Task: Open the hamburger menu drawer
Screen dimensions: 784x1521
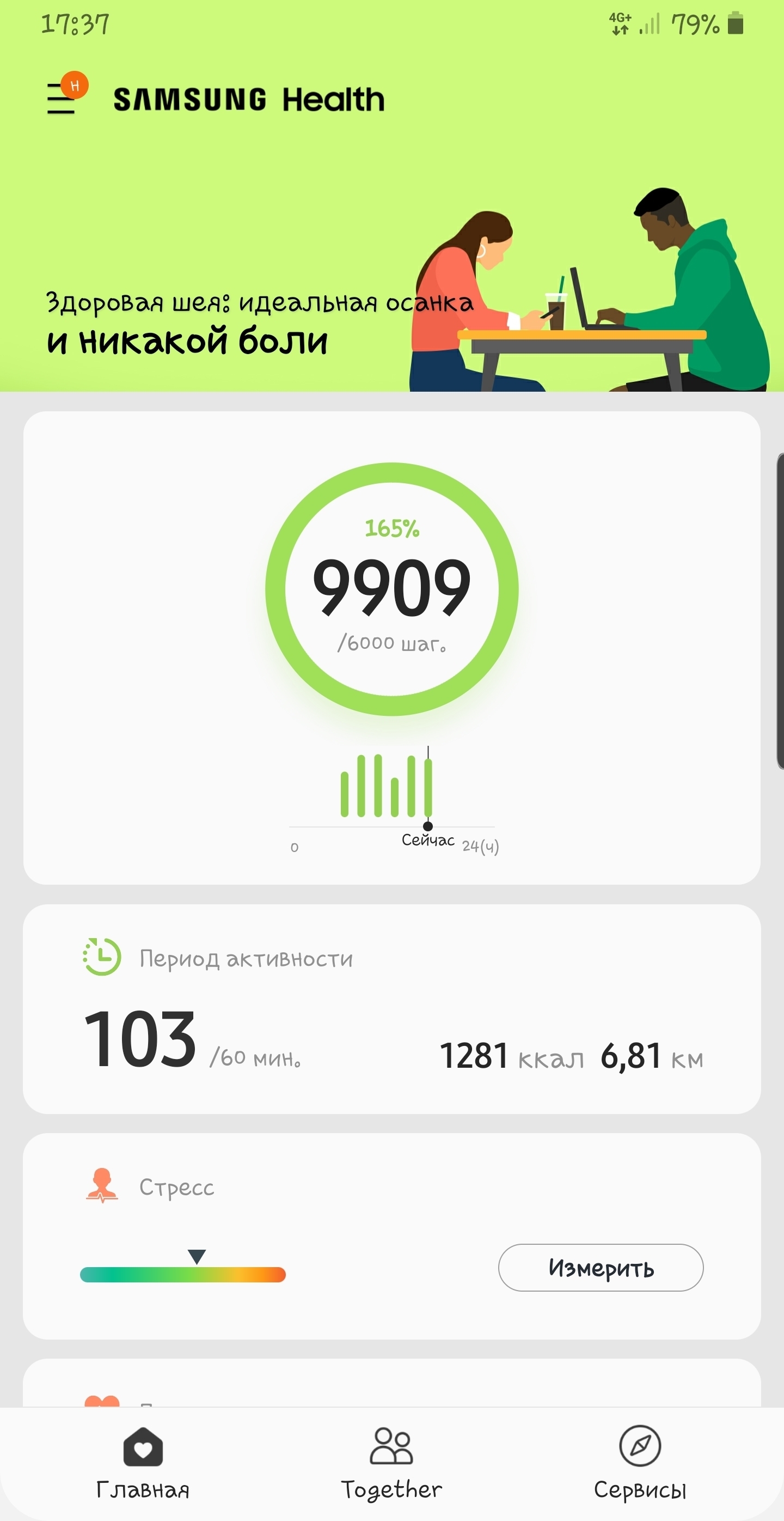Action: (x=62, y=98)
